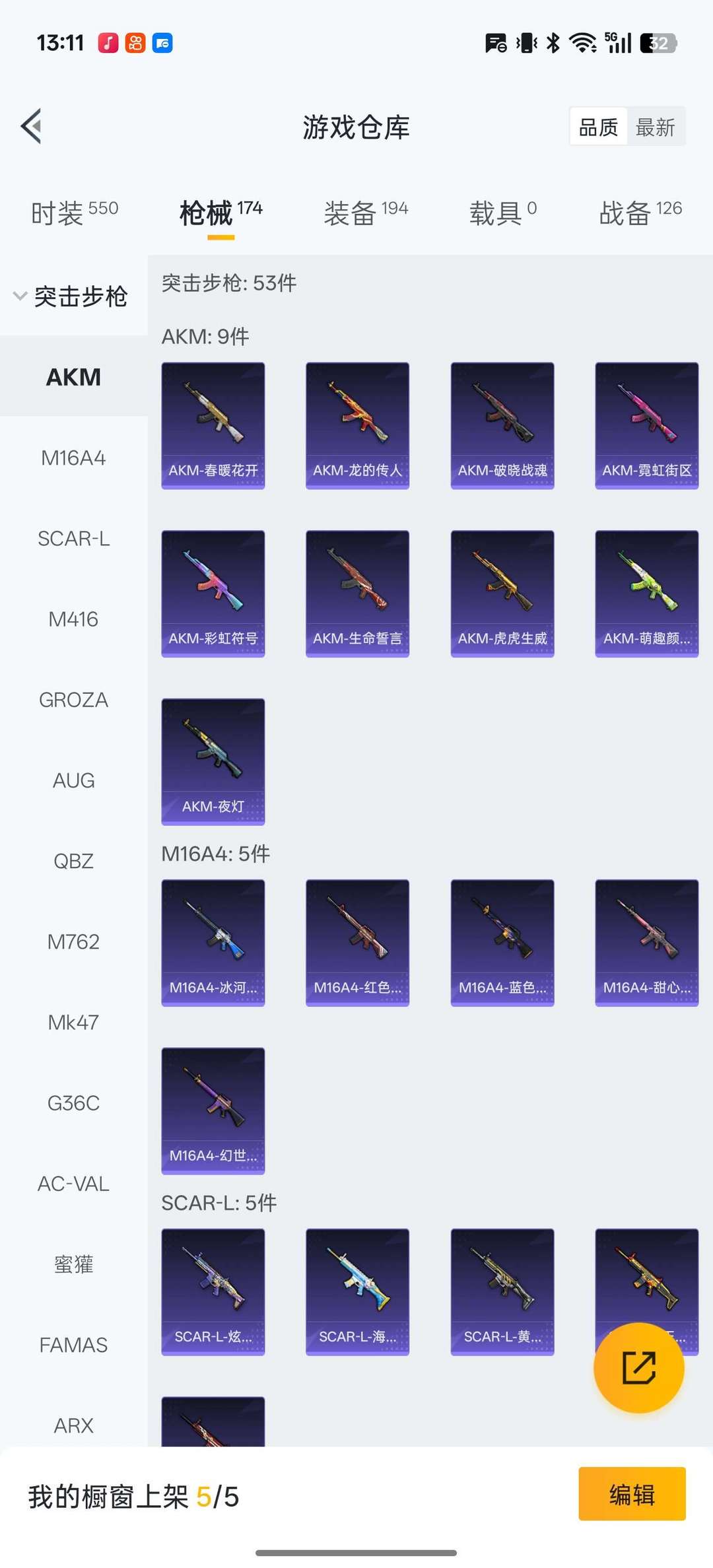Go back from 游戏仓库 screen
Screen dimensions: 713x1568
click(32, 125)
